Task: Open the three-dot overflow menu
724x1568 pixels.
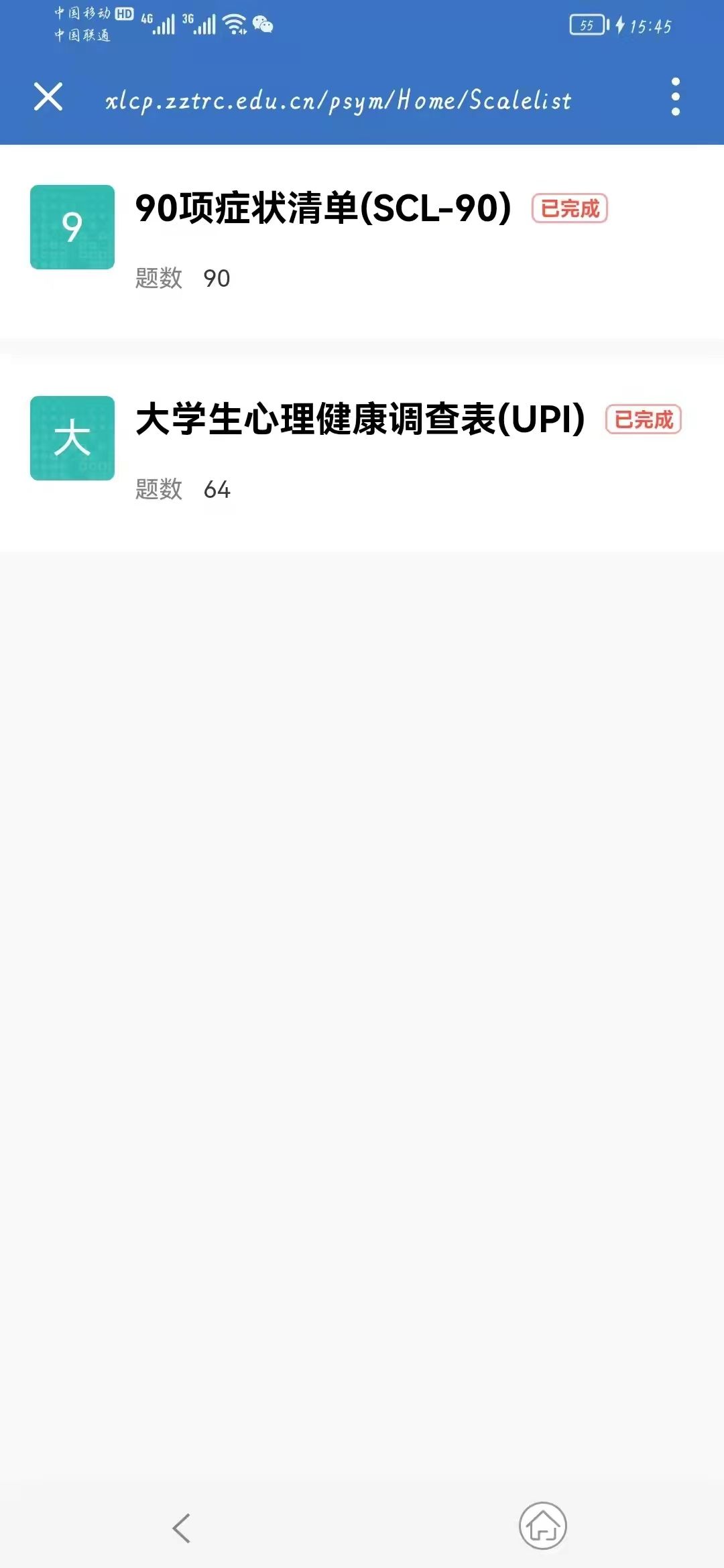Action: tap(675, 97)
